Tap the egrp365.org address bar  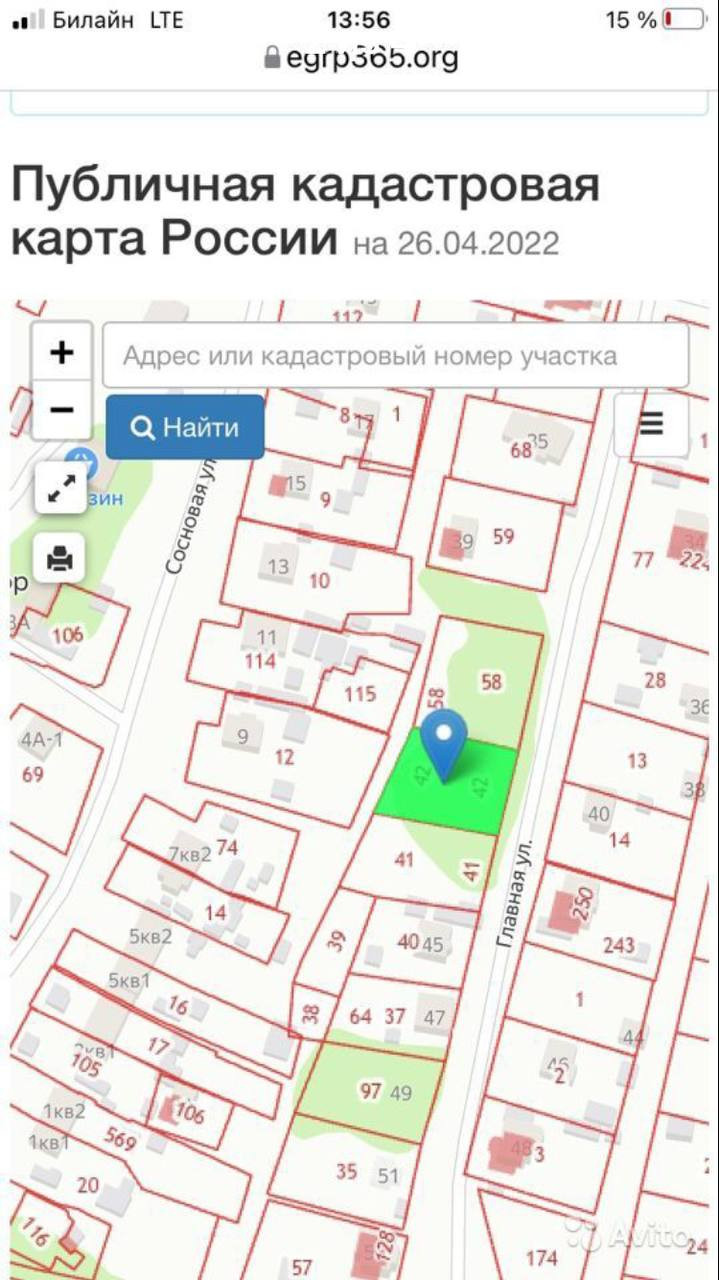tap(360, 58)
